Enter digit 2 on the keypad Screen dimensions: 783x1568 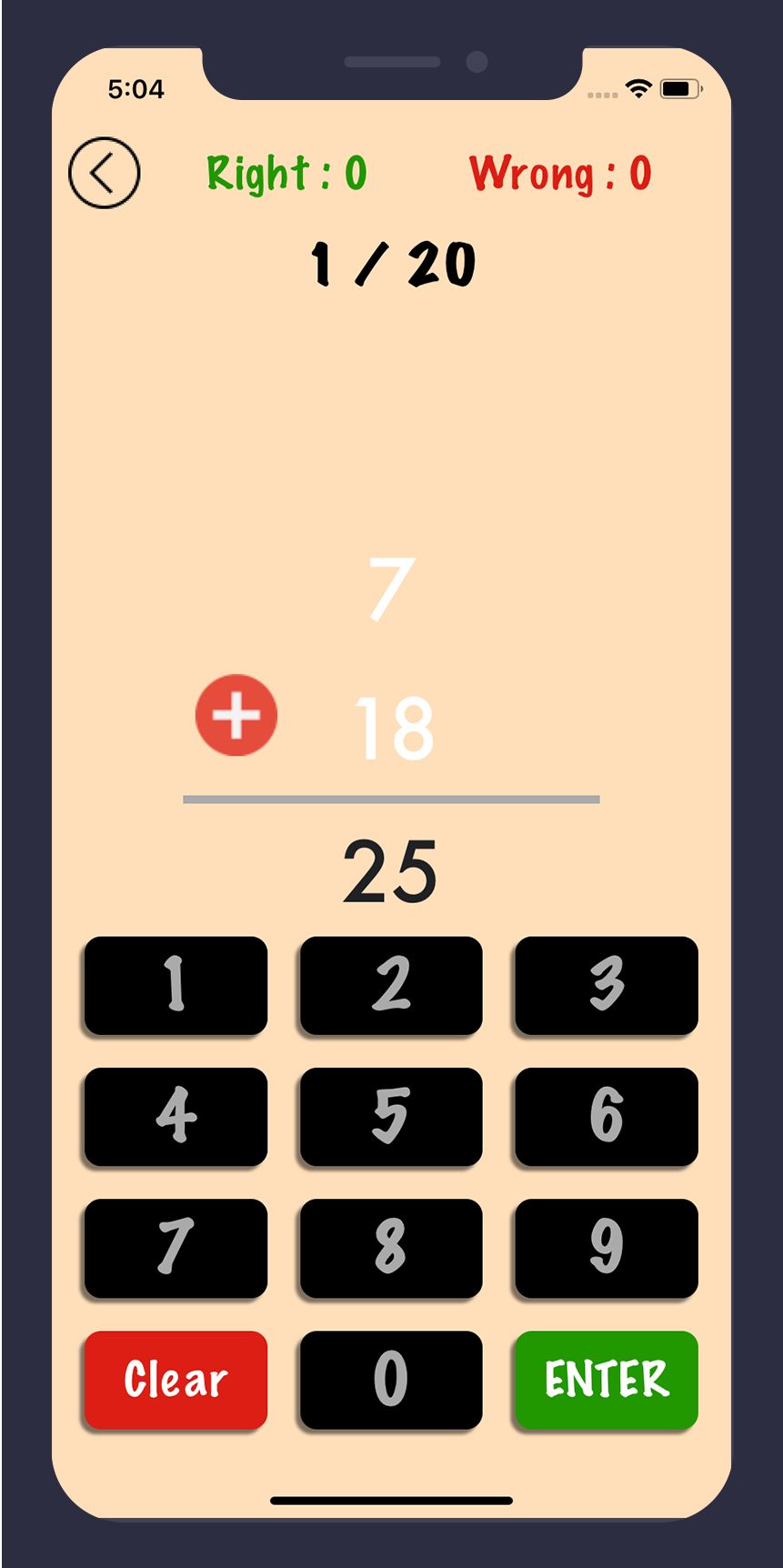(391, 985)
